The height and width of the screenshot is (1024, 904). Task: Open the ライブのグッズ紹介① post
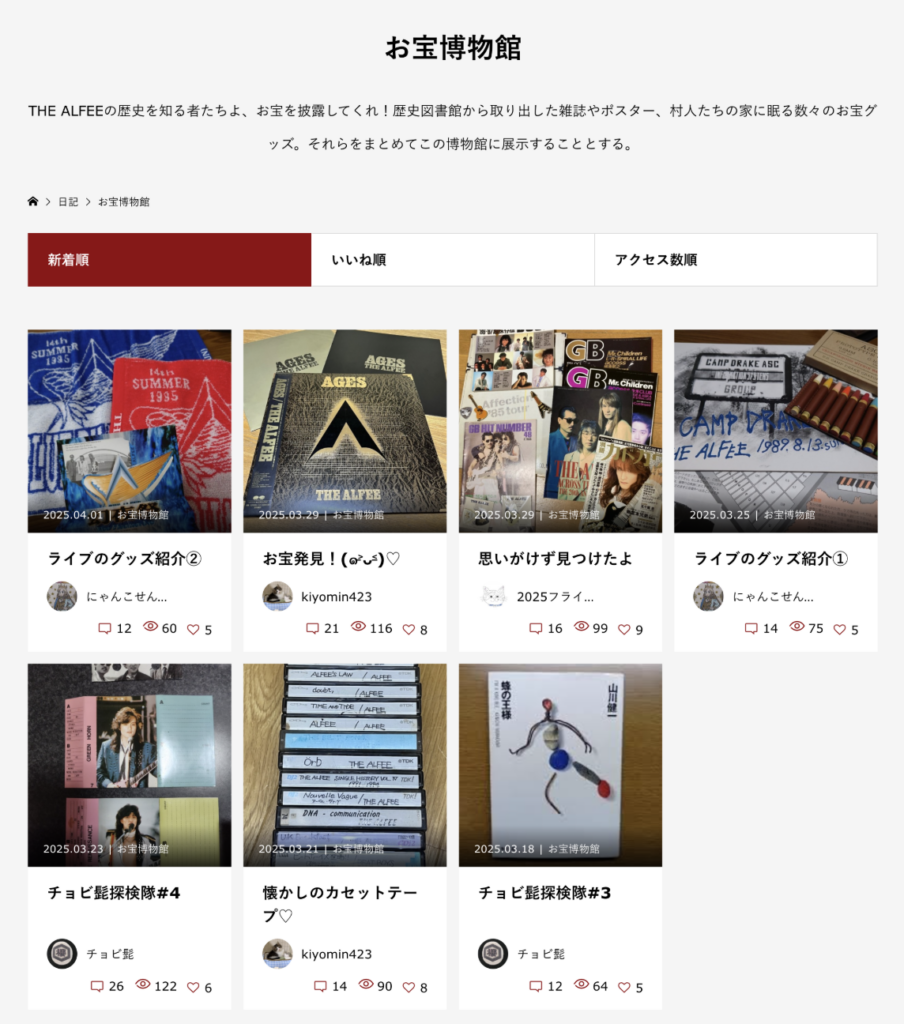[x=771, y=559]
